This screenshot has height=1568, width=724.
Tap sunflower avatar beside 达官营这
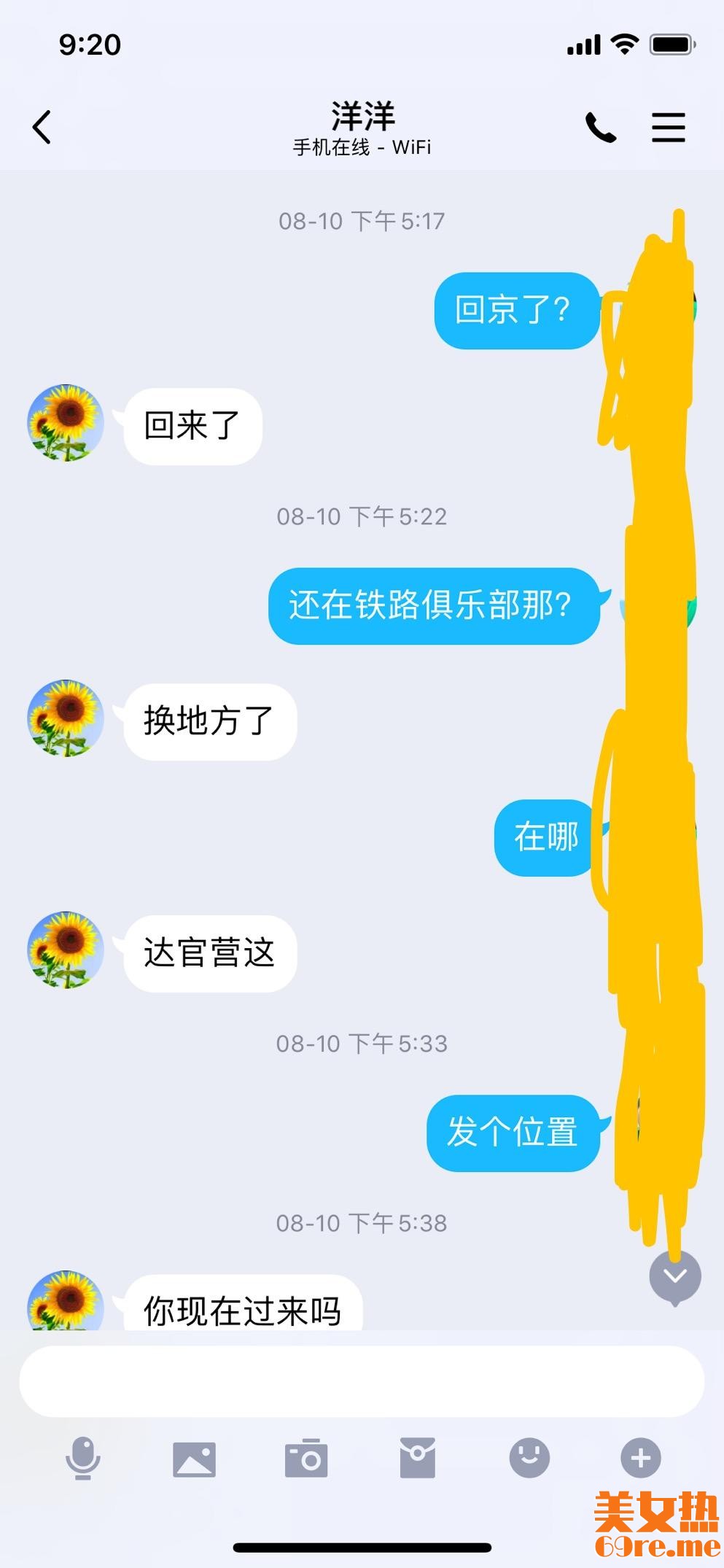(x=66, y=950)
